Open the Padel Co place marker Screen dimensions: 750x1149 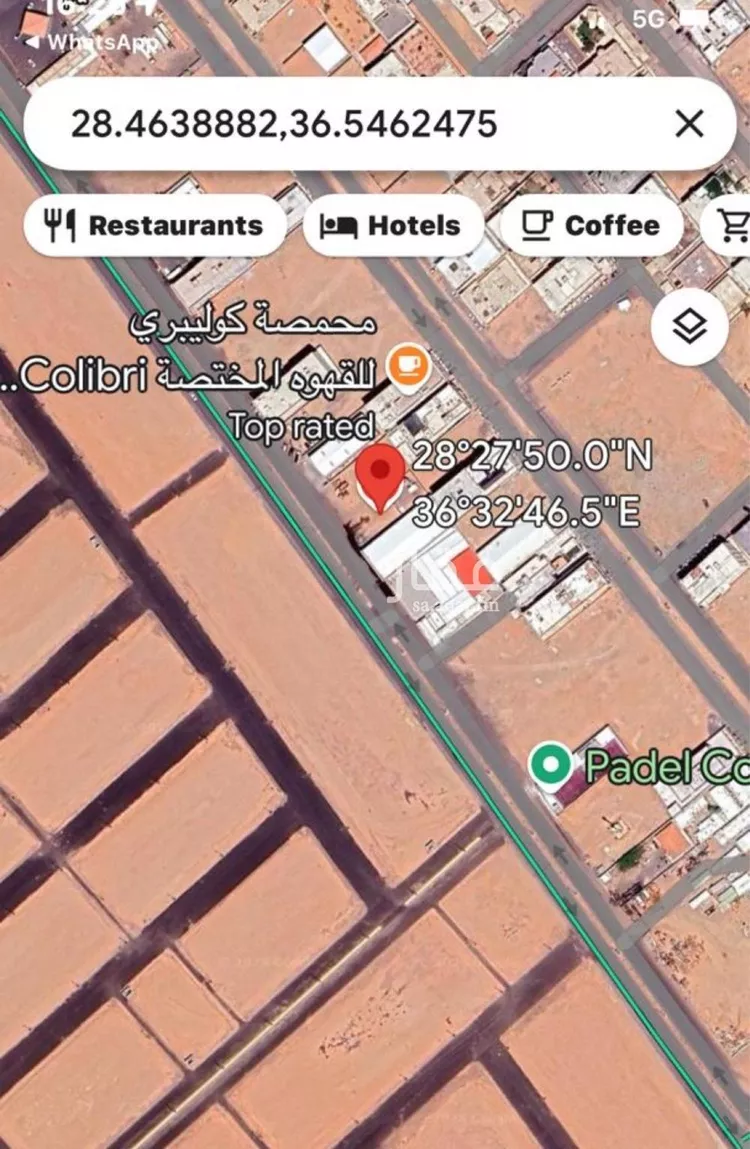point(548,766)
